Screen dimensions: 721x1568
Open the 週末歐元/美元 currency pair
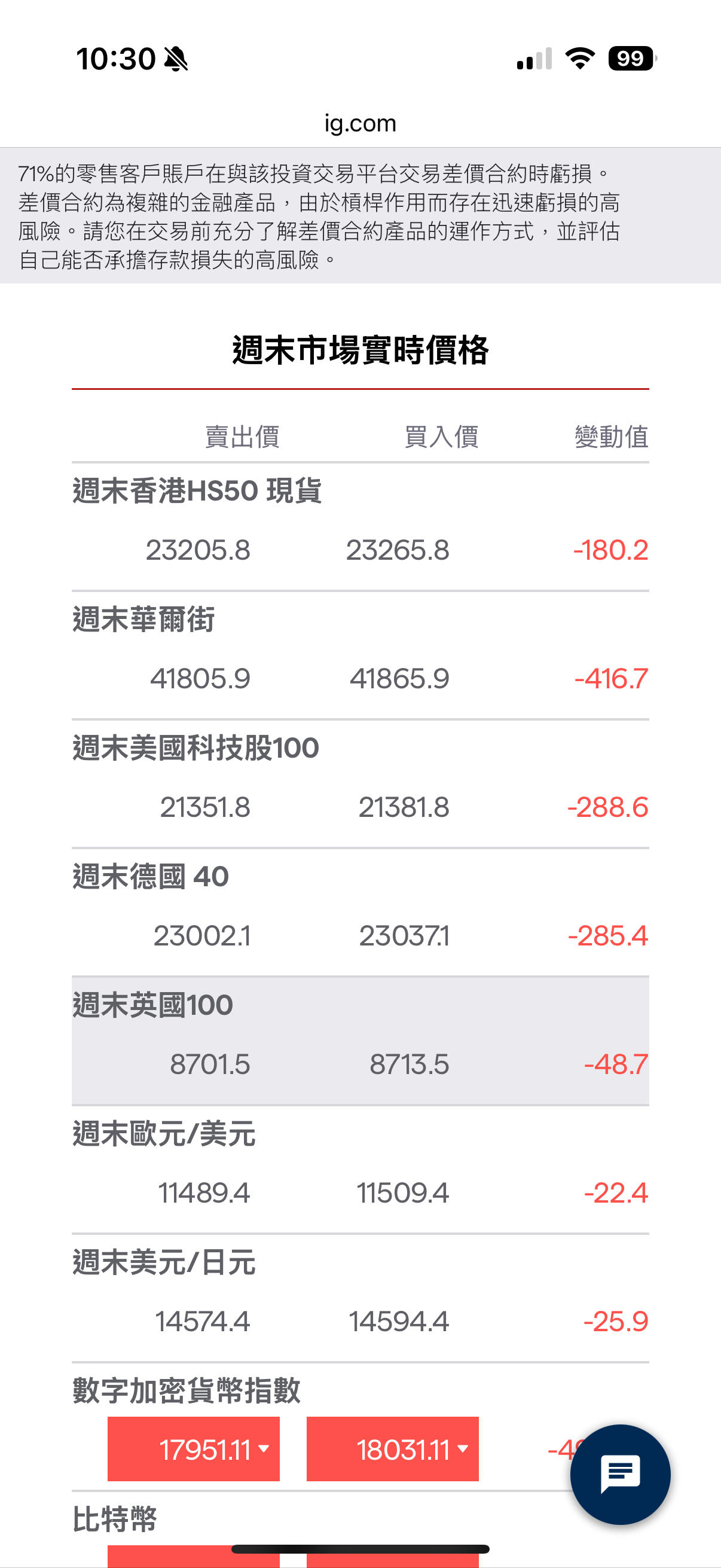click(164, 1133)
